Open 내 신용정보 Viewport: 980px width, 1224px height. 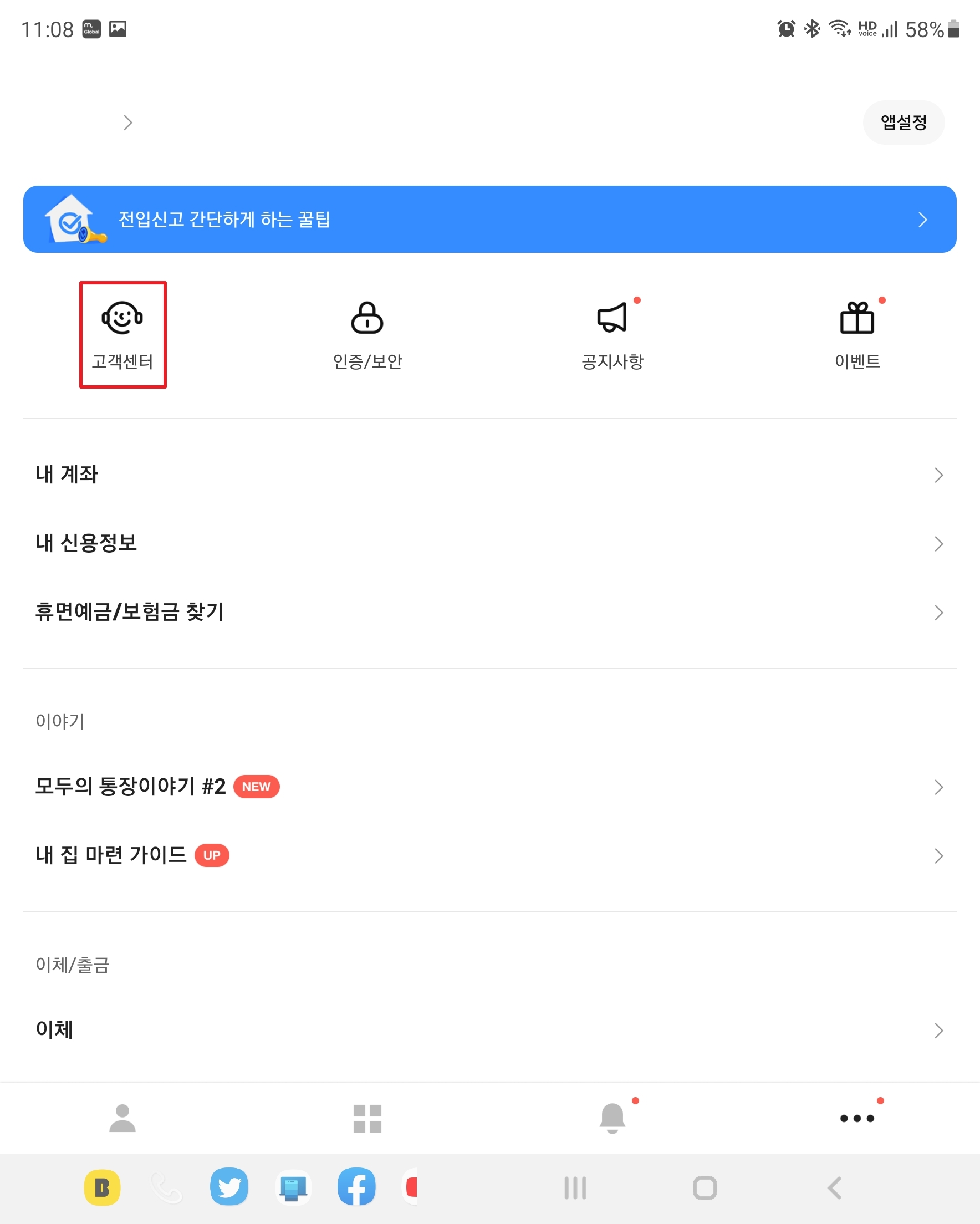(x=489, y=543)
